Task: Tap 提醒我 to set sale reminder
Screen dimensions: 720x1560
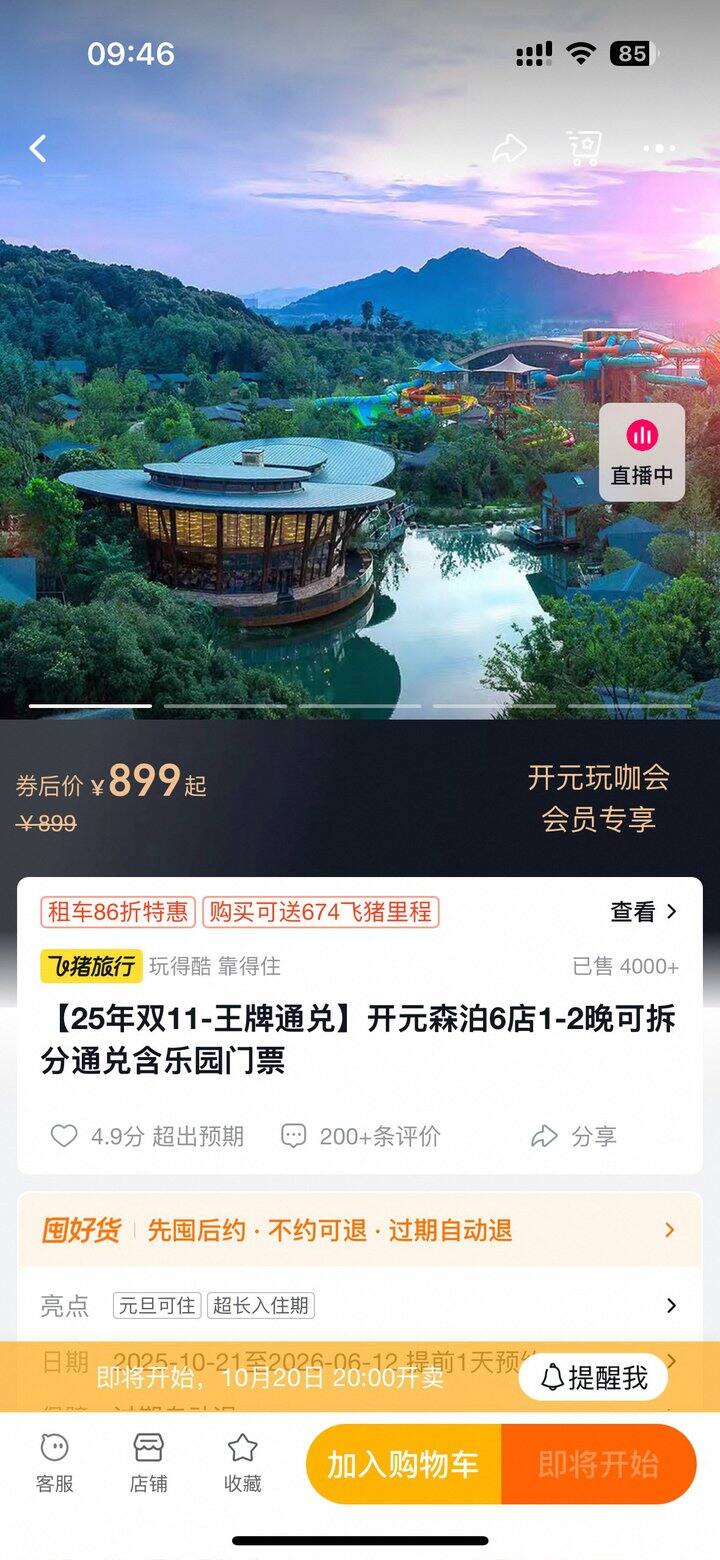Action: (593, 1377)
